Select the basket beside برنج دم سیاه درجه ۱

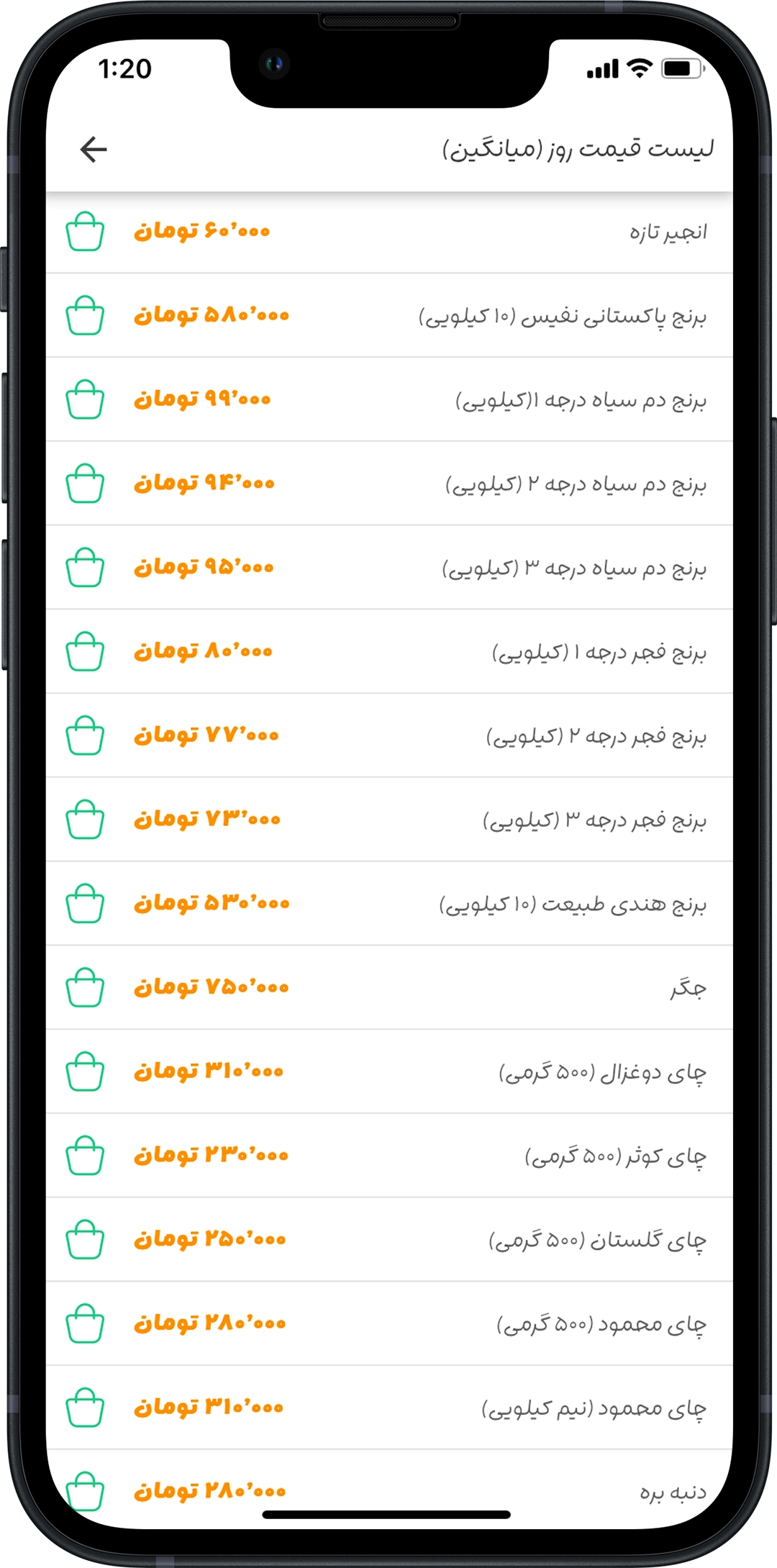[x=85, y=399]
